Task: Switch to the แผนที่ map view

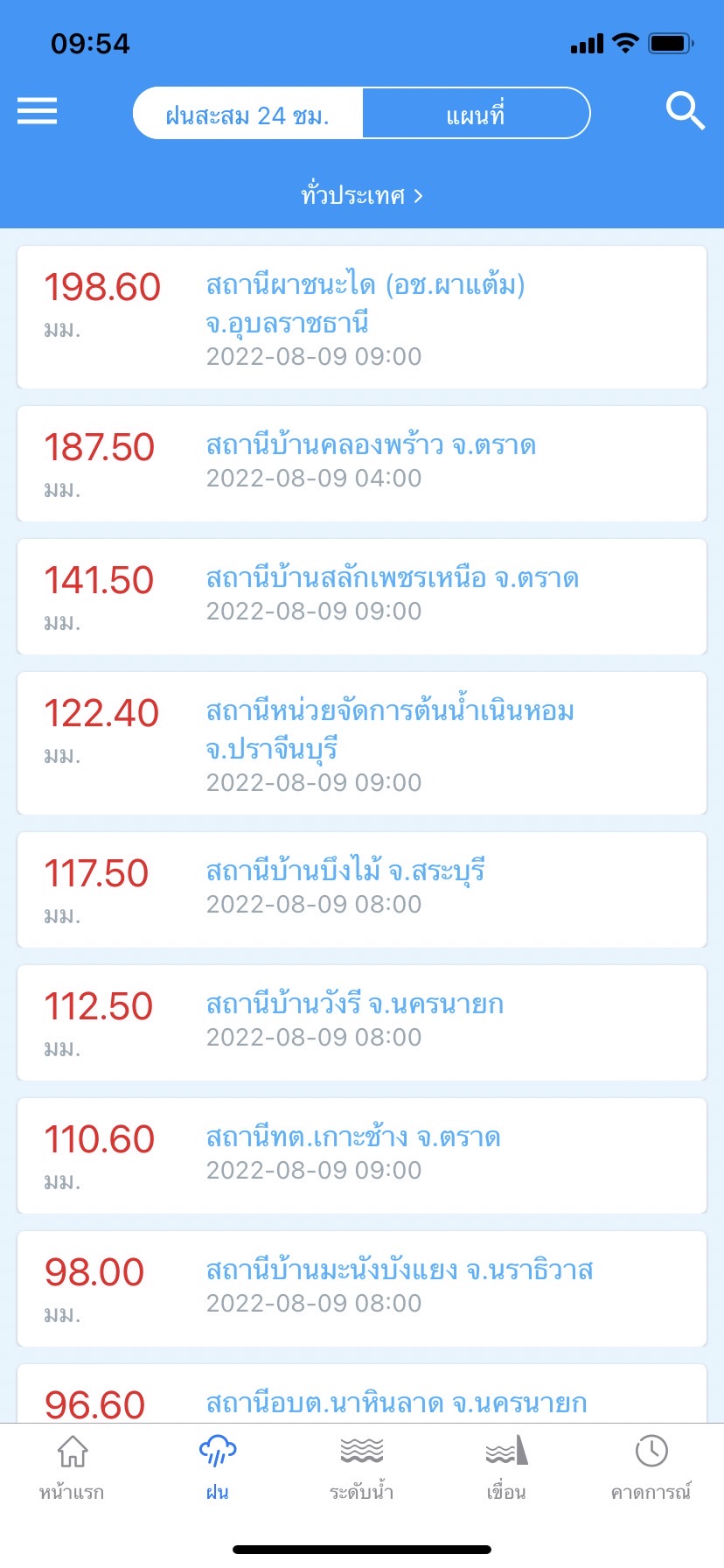Action: point(476,114)
